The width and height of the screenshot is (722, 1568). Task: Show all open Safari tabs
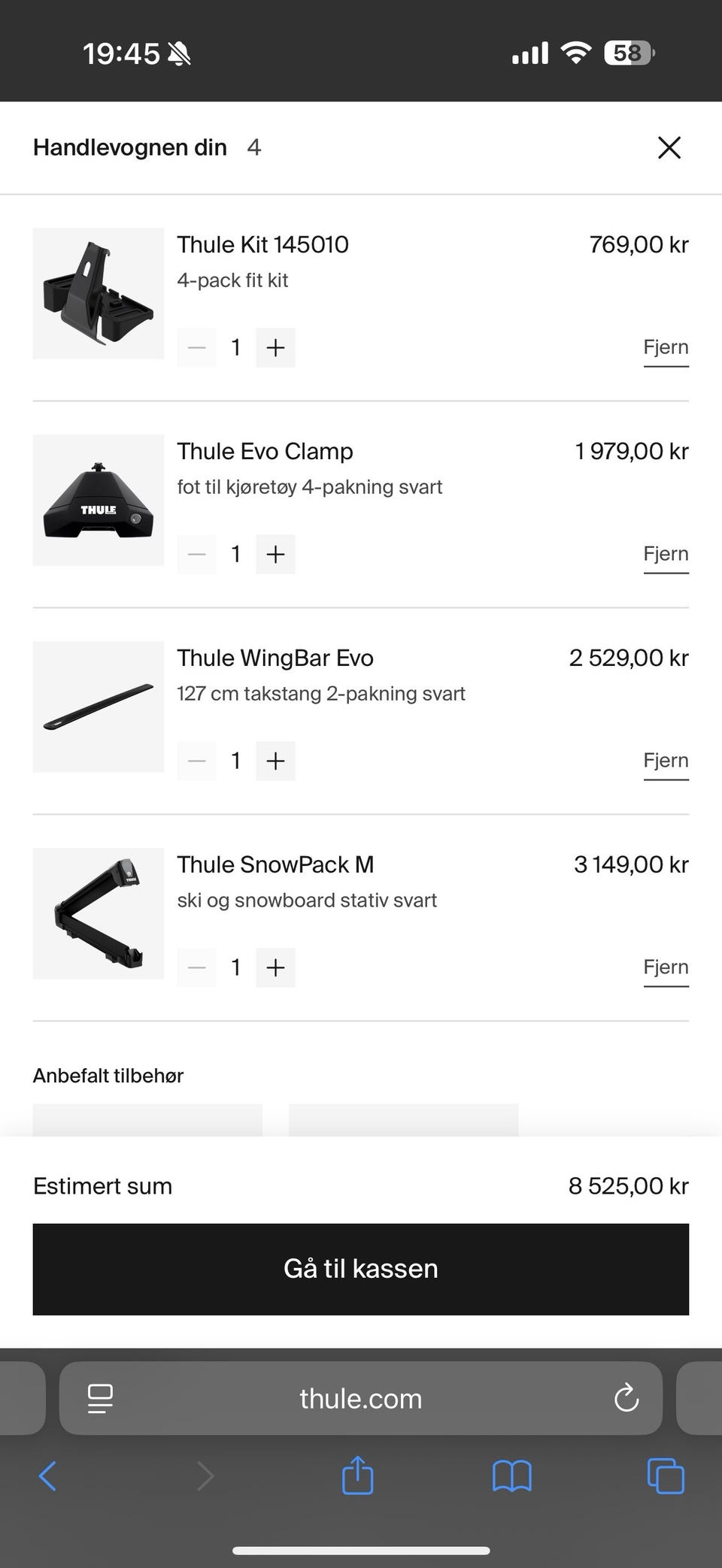(x=666, y=1476)
